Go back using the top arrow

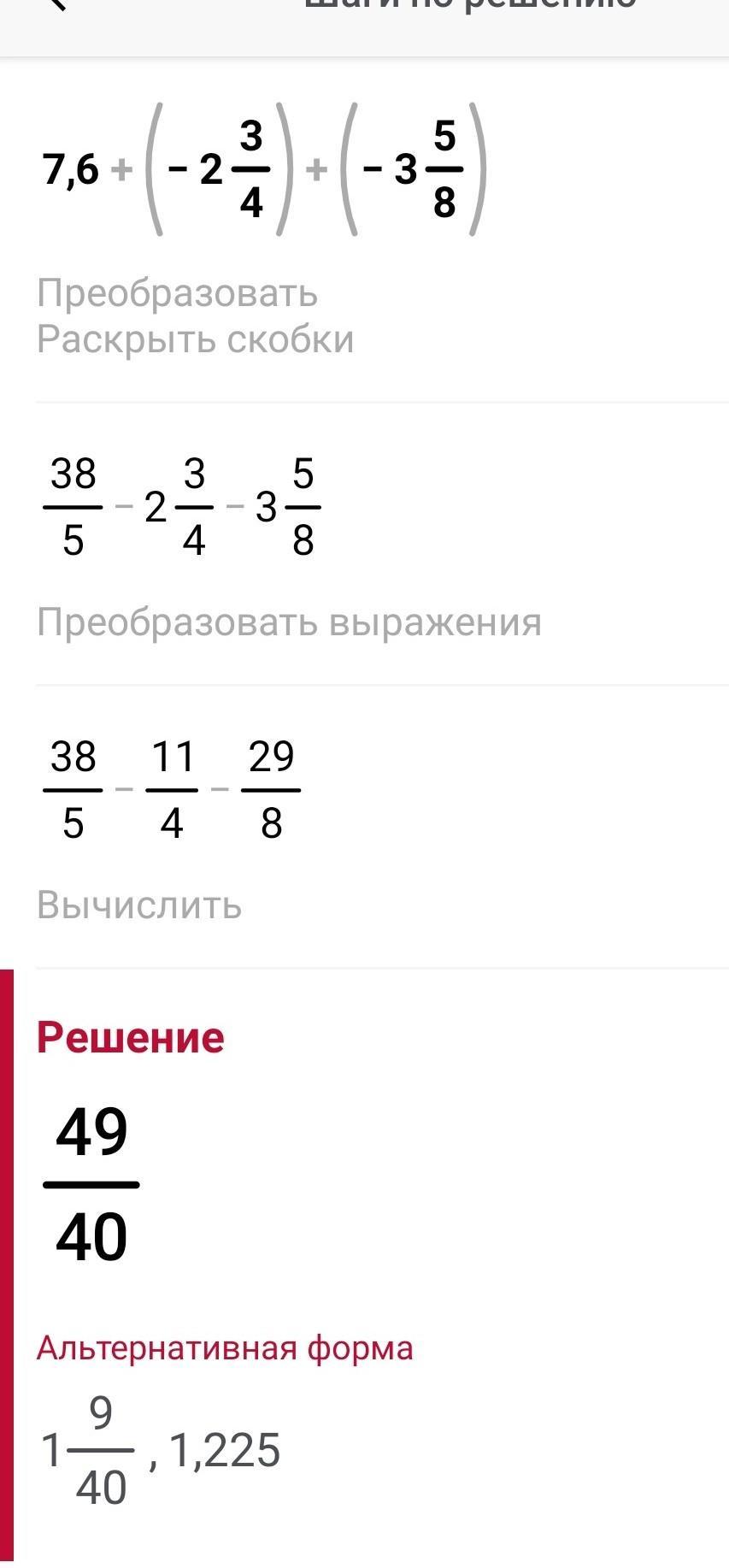point(56,4)
